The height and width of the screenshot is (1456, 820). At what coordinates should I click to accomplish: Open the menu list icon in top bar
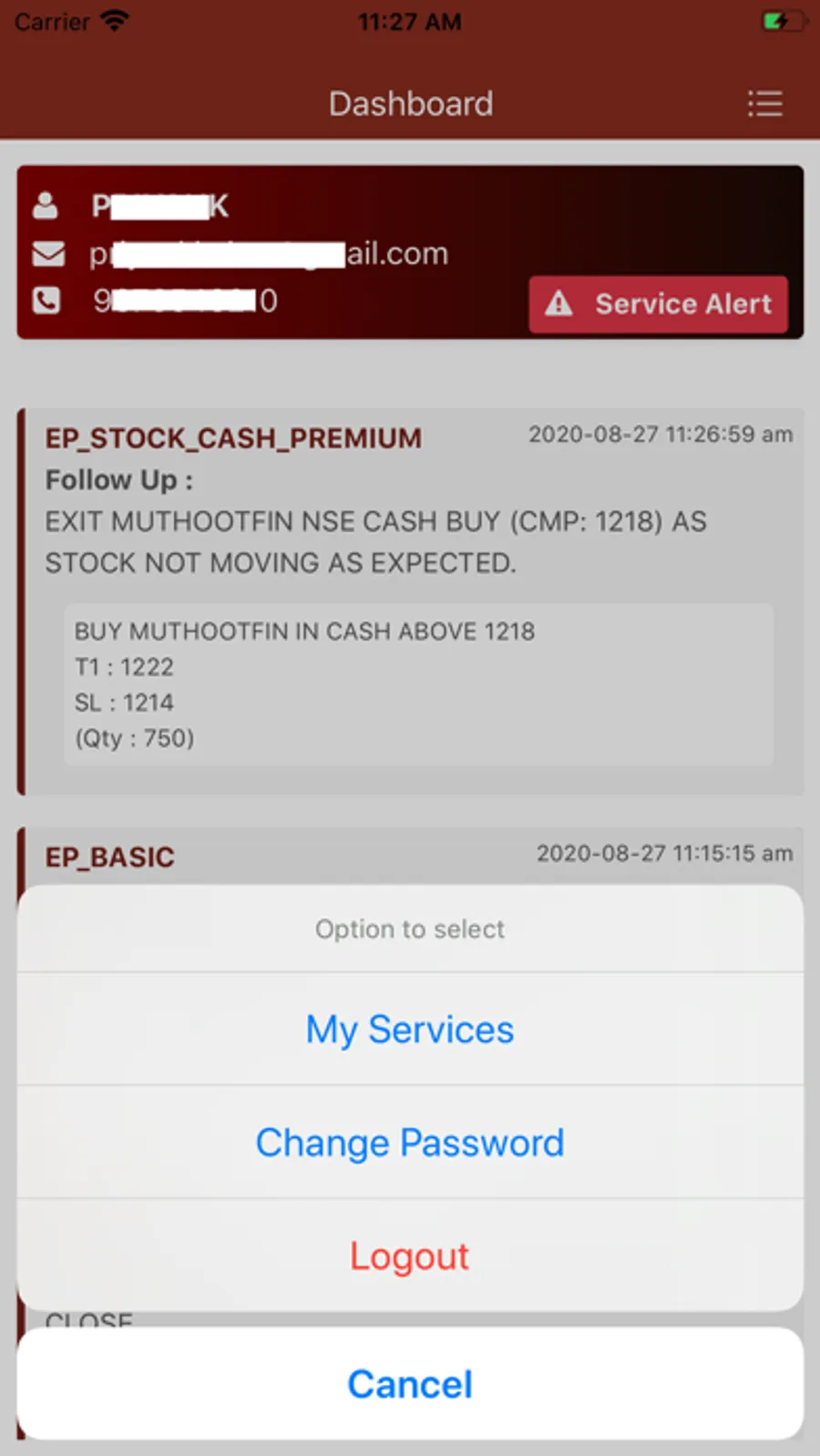click(x=765, y=104)
